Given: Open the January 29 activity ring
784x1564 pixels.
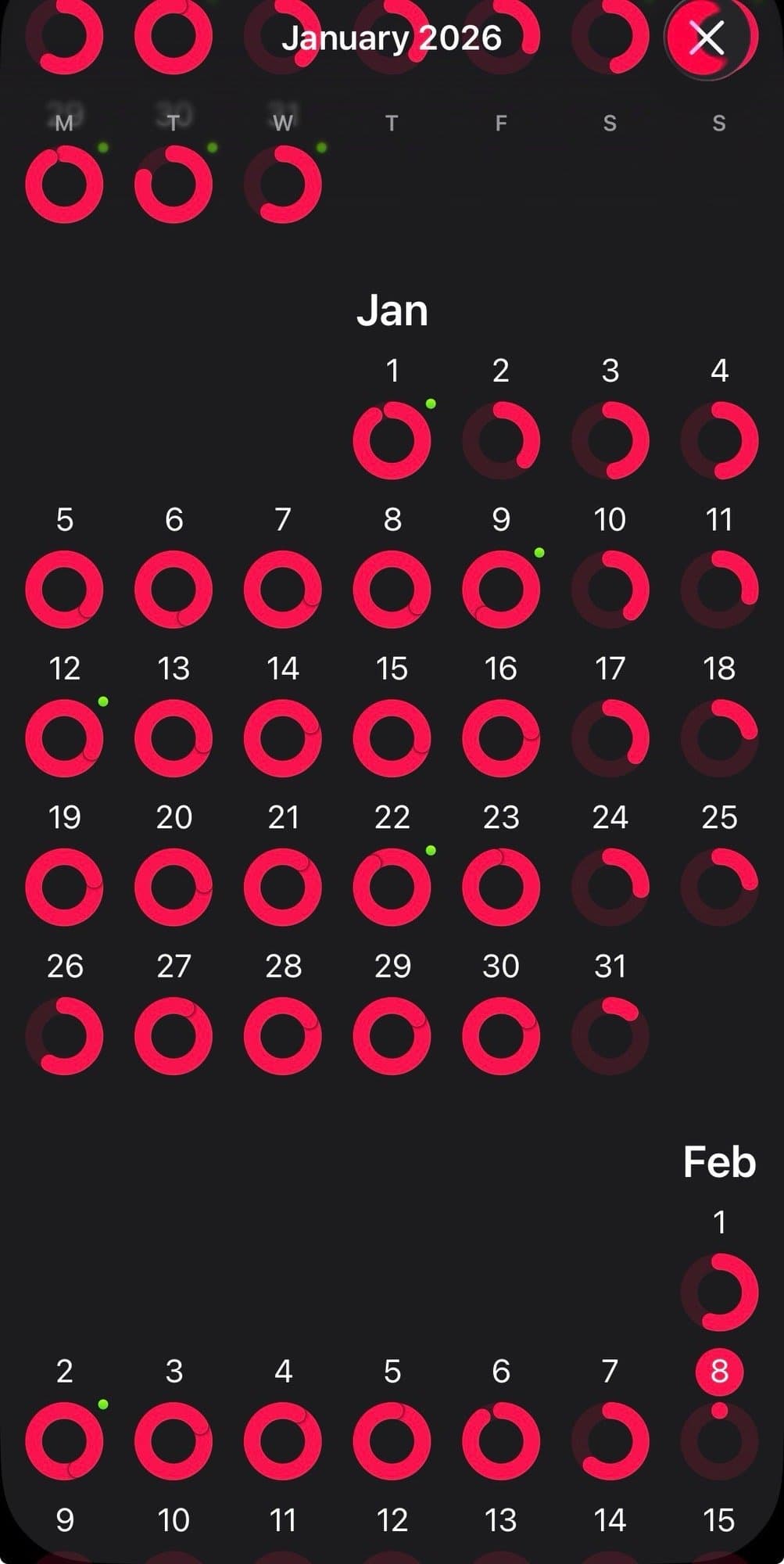Looking at the screenshot, I should (392, 1035).
